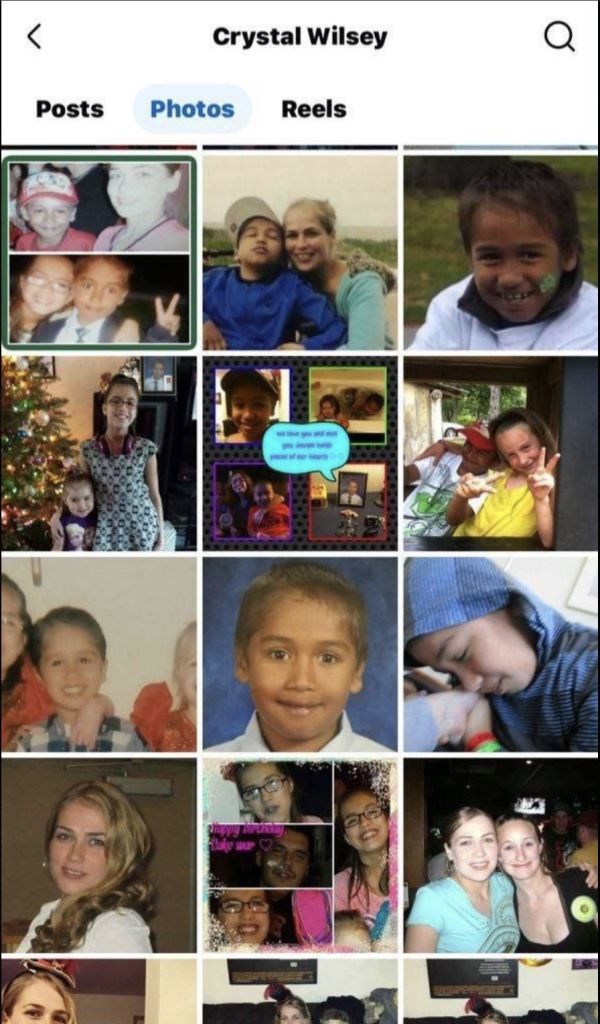The width and height of the screenshot is (600, 1024).
Task: Open photo of boy in blue with woman
Action: [300, 253]
